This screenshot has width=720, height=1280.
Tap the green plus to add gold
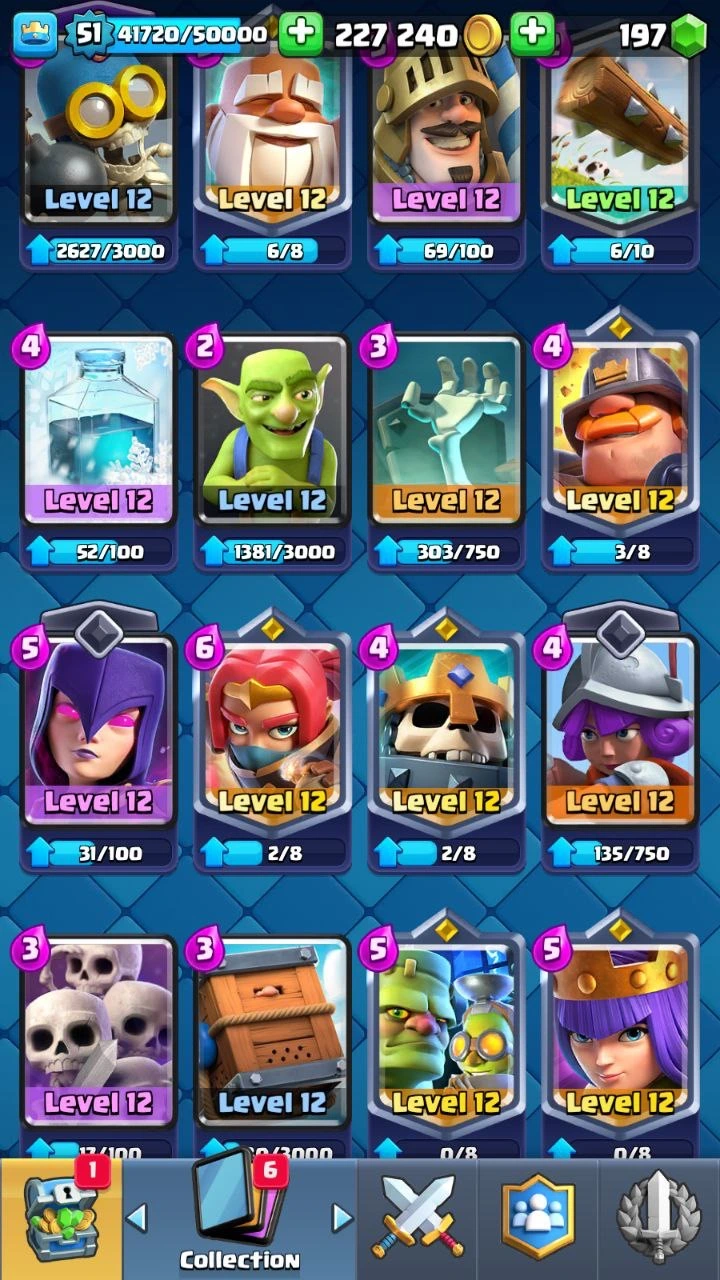coord(533,35)
